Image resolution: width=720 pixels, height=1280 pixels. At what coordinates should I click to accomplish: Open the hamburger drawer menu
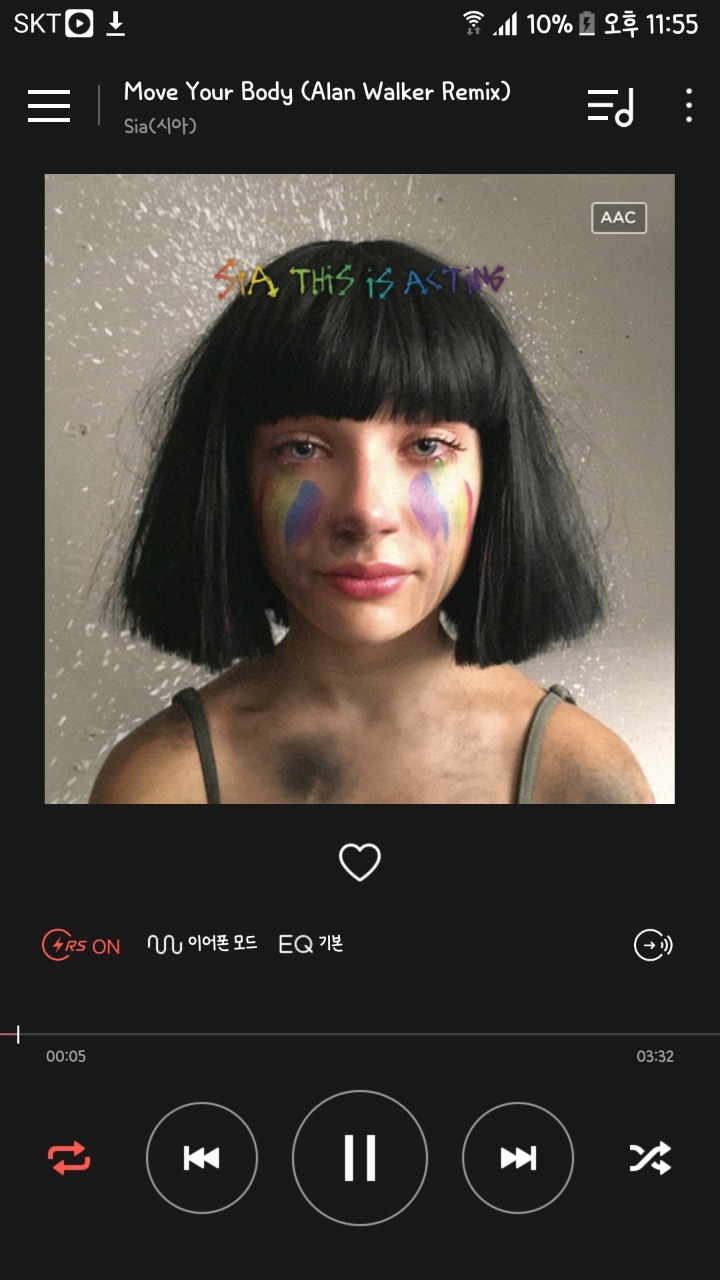(49, 105)
